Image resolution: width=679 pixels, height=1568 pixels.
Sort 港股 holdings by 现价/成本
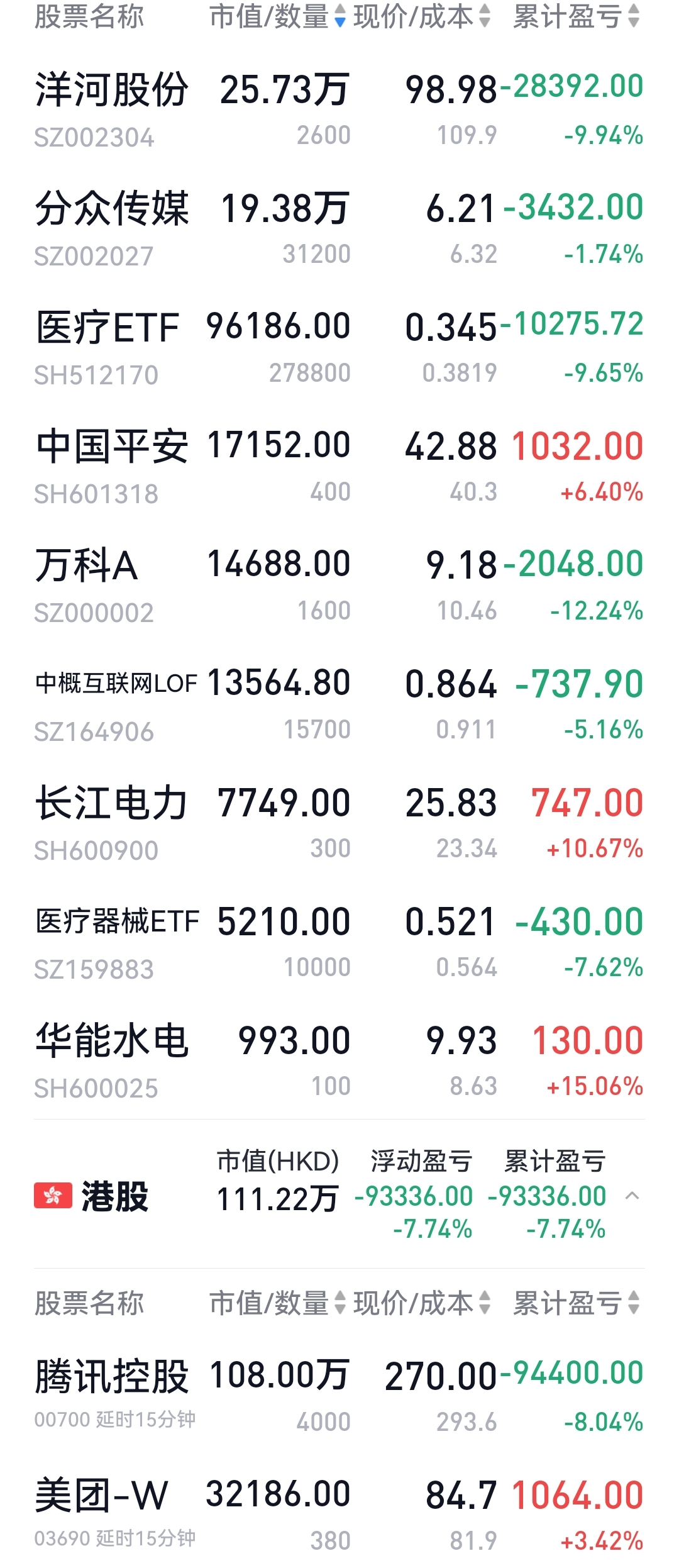coord(422,1303)
